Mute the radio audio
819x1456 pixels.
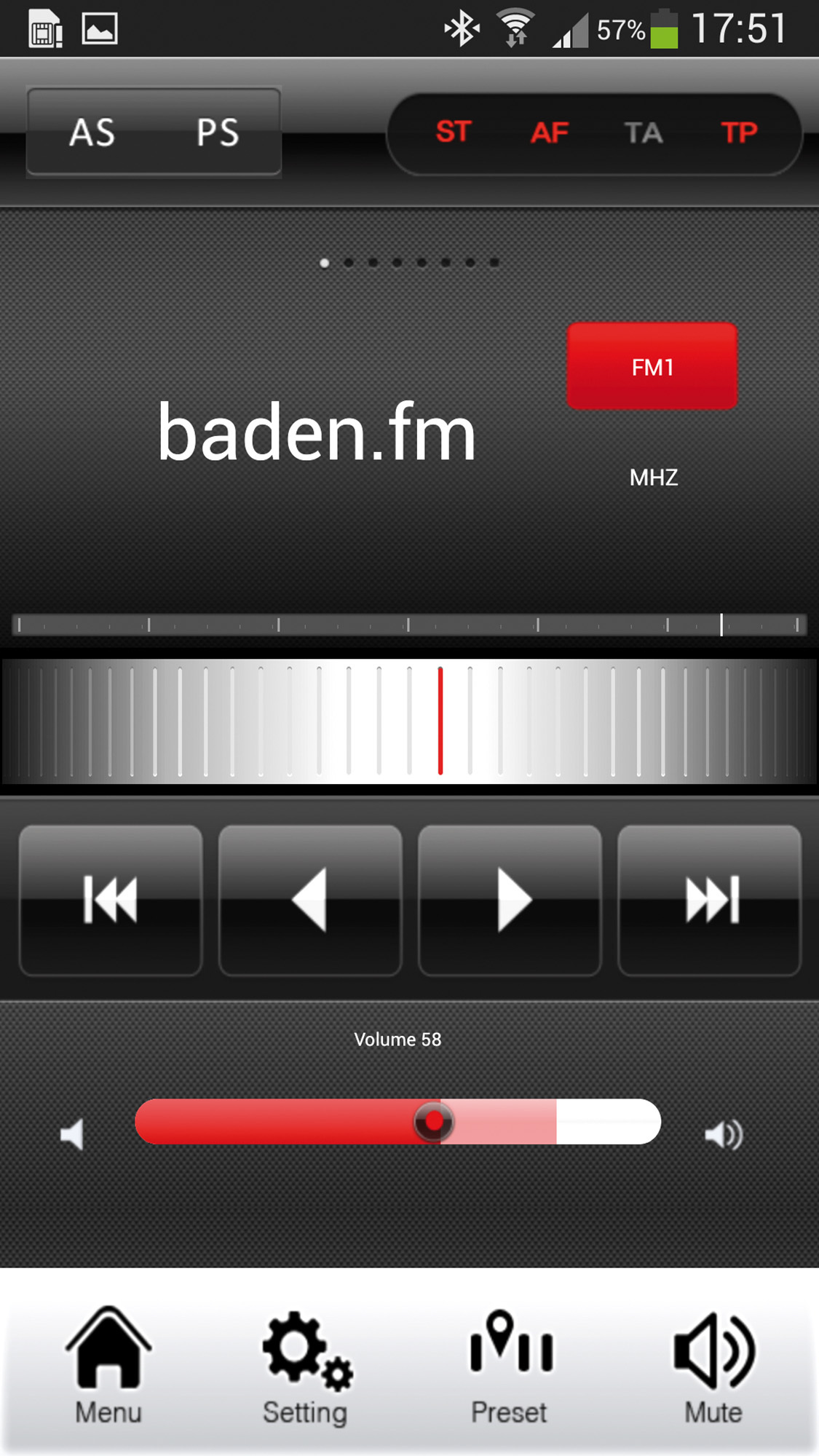(713, 1365)
